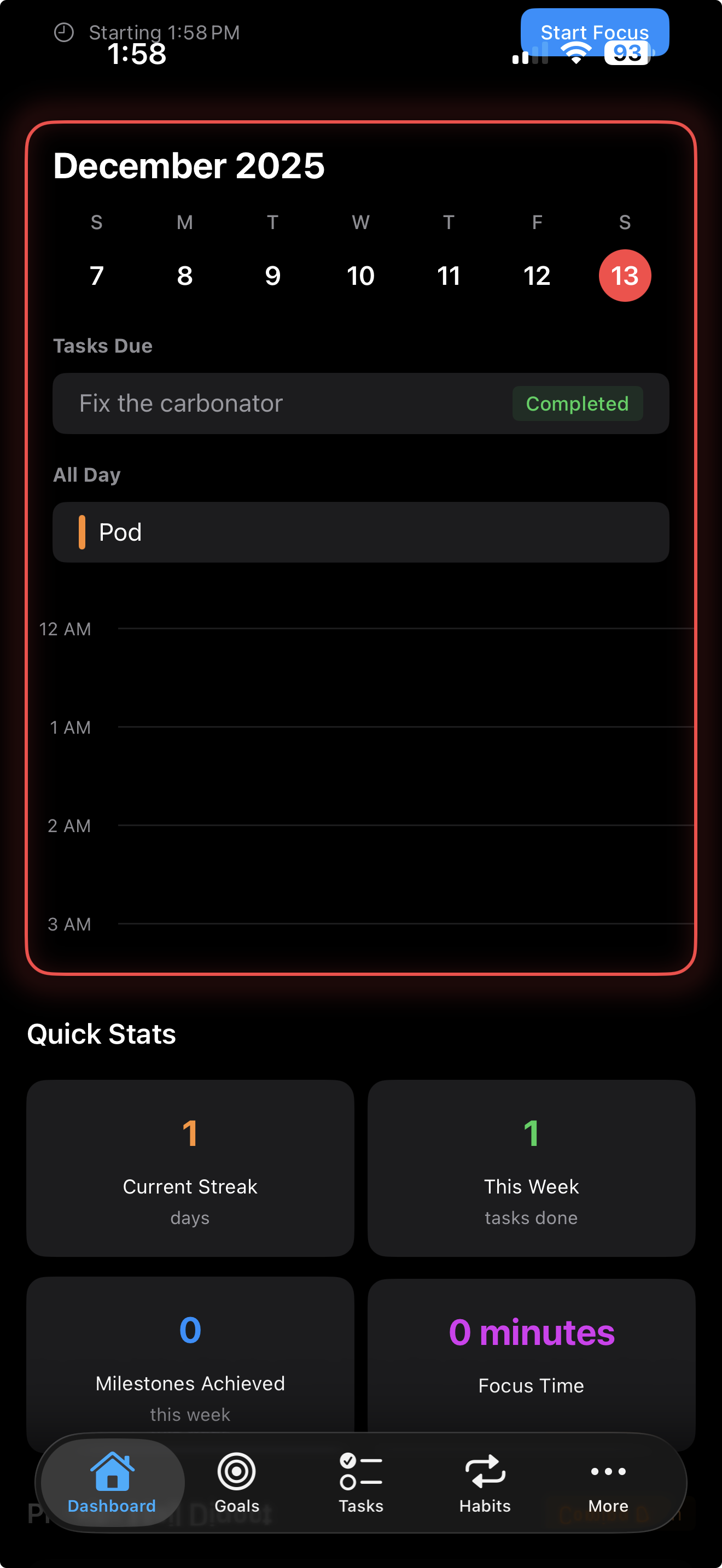
Task: Tap the clock icon beside Starting 1:58 PM
Action: [65, 32]
